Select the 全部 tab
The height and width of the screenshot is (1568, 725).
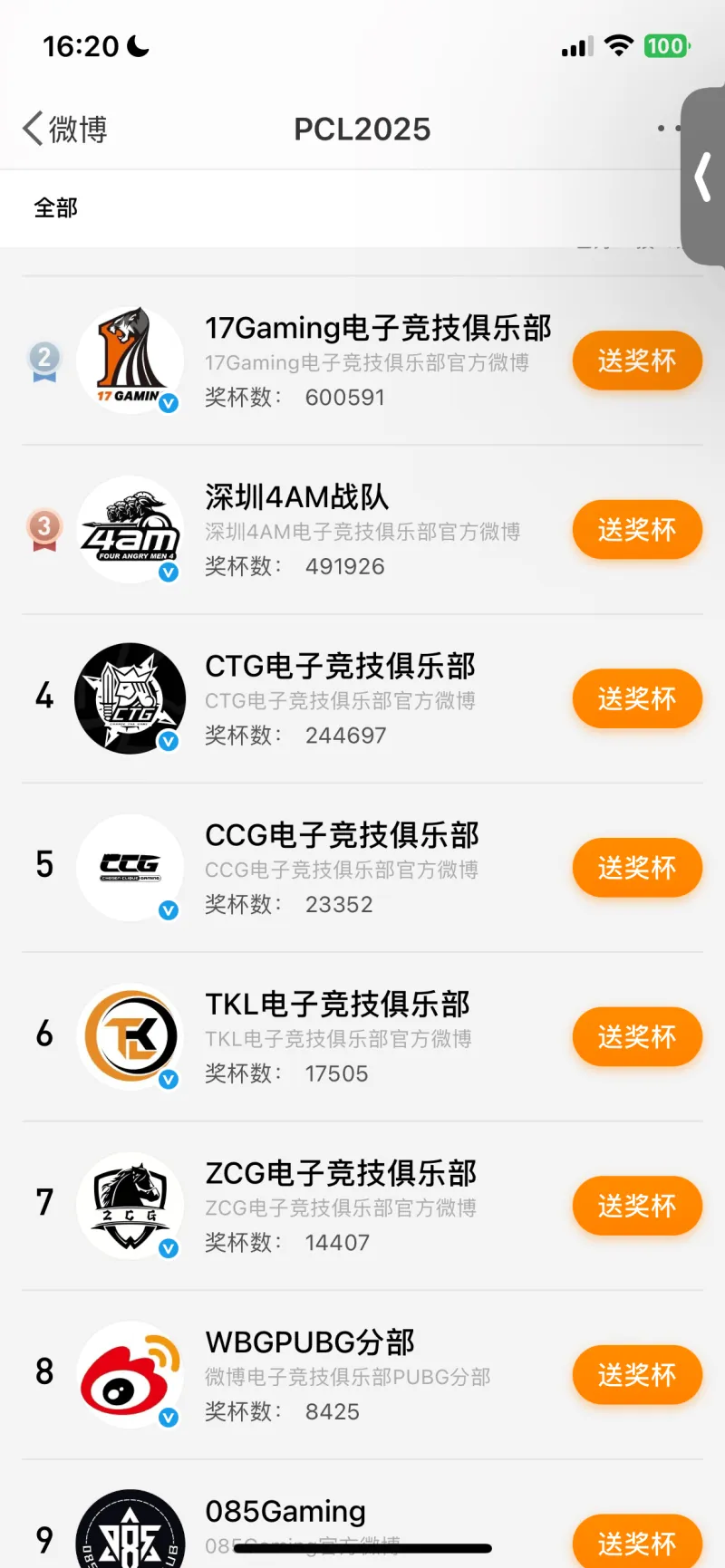[56, 207]
